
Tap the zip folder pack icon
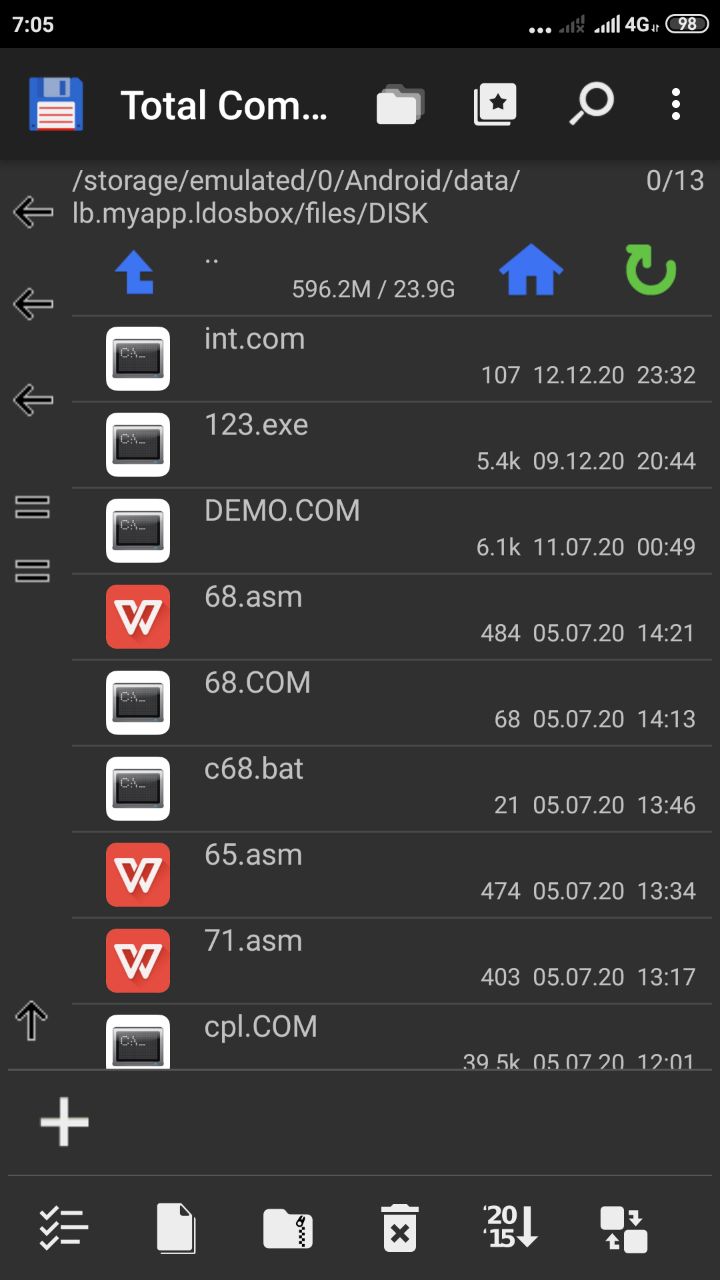tap(288, 1228)
